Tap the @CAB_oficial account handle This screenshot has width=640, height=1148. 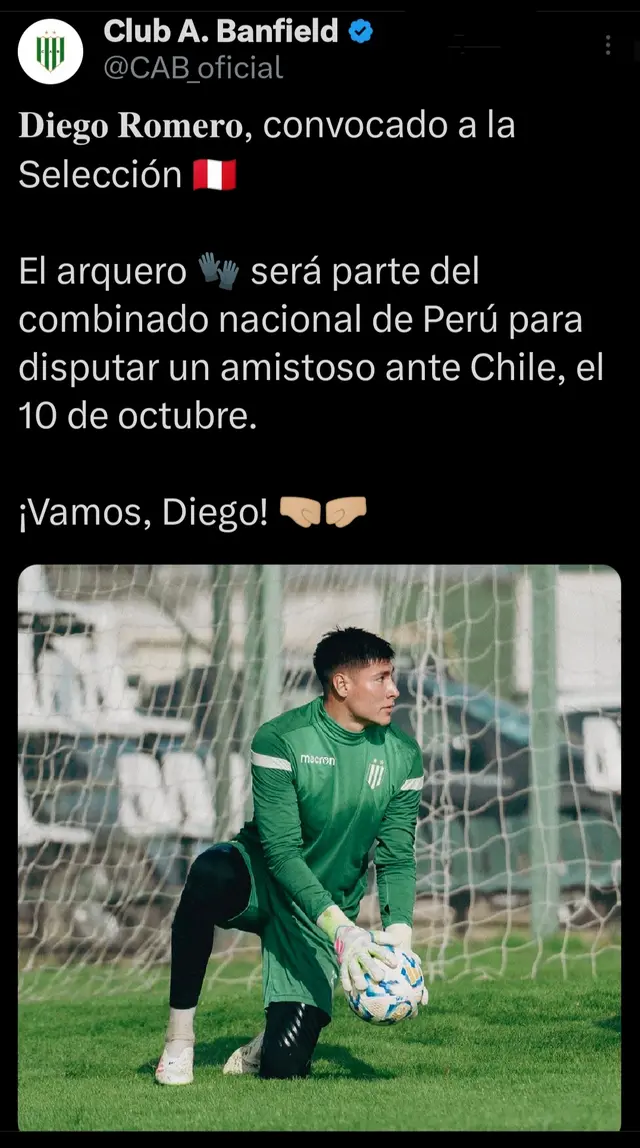coord(193,68)
